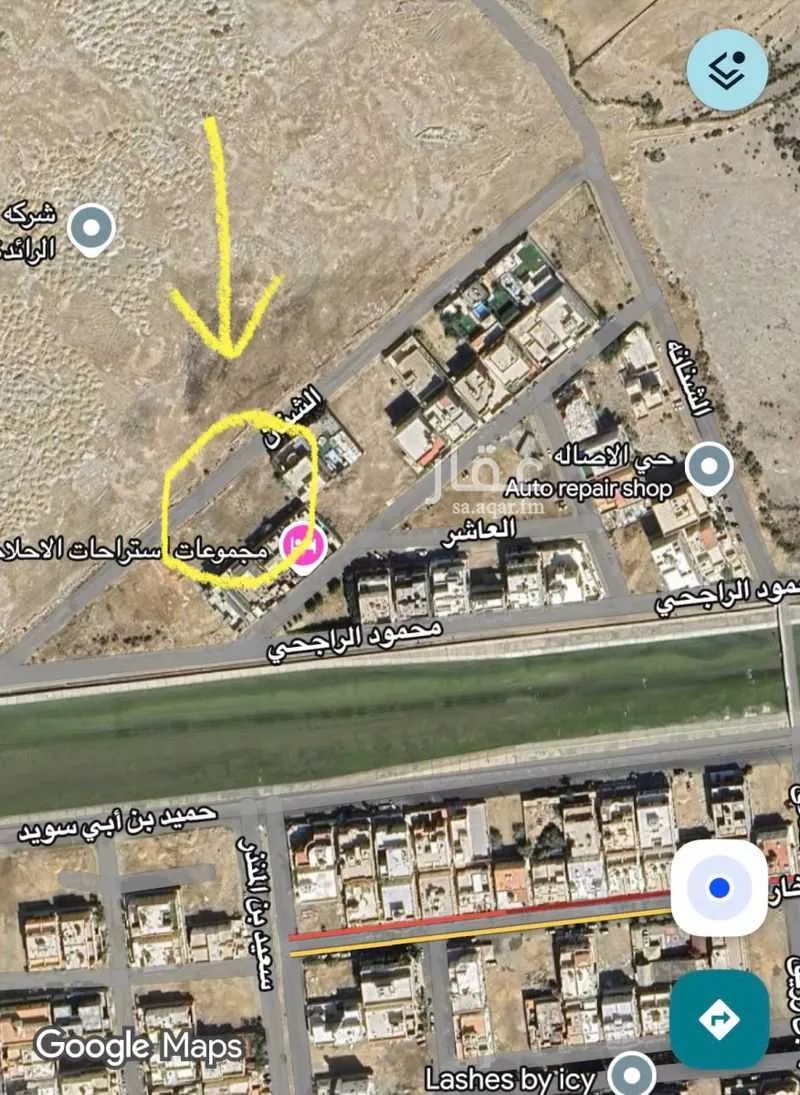Select the Lashes by icy place marker
The width and height of the screenshot is (800, 1095).
point(630,1076)
